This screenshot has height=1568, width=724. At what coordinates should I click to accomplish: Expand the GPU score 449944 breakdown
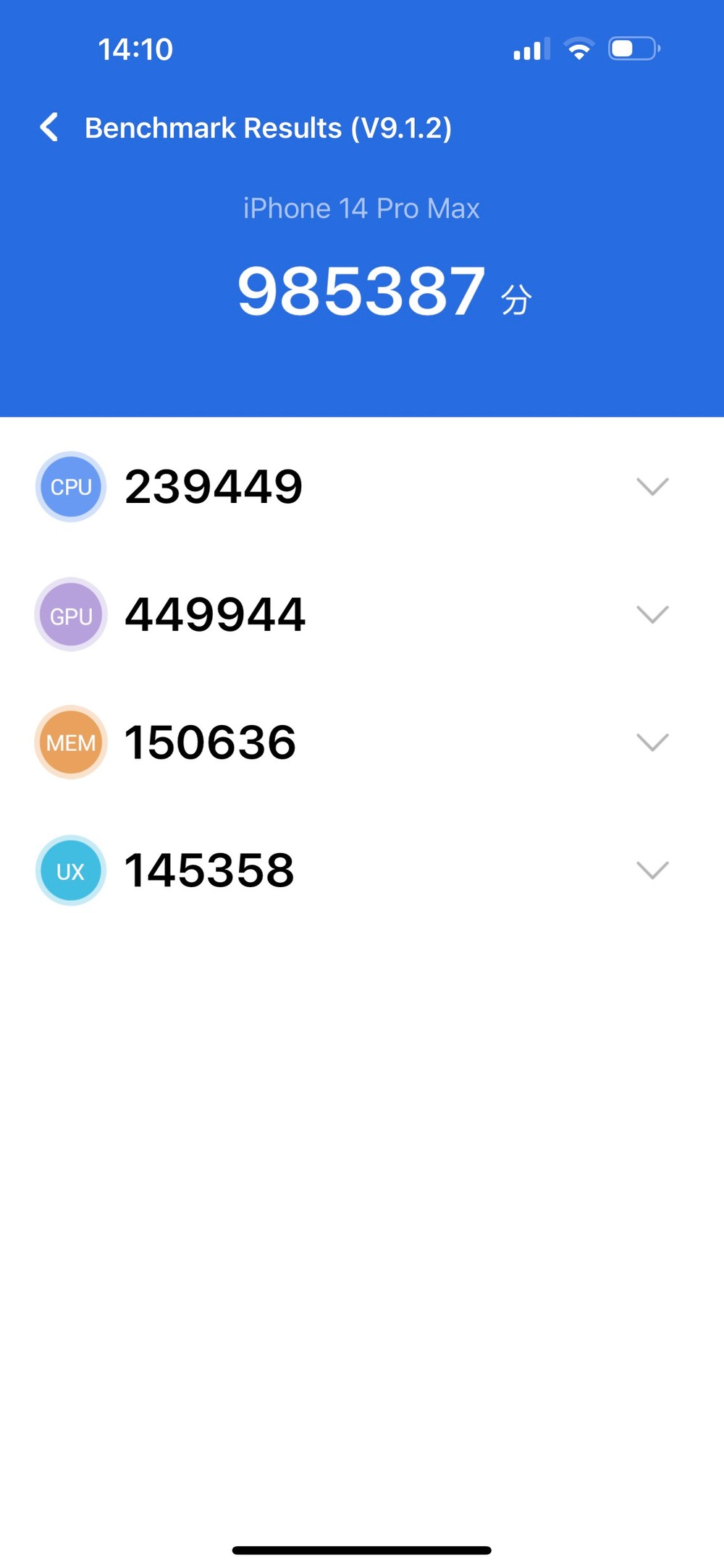(x=652, y=614)
